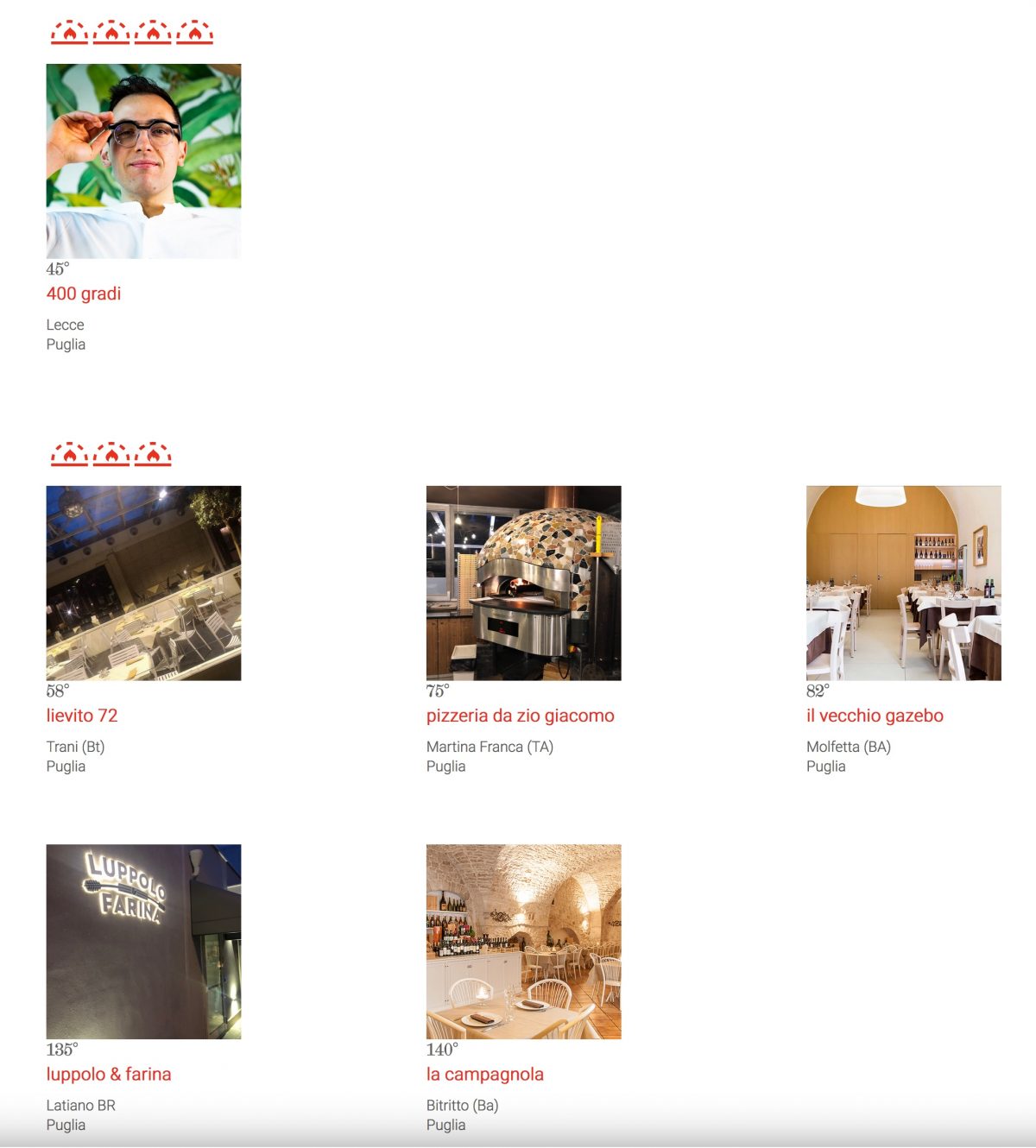Open the 400 gradi link
Screen dimensions: 1036x1148
[84, 293]
